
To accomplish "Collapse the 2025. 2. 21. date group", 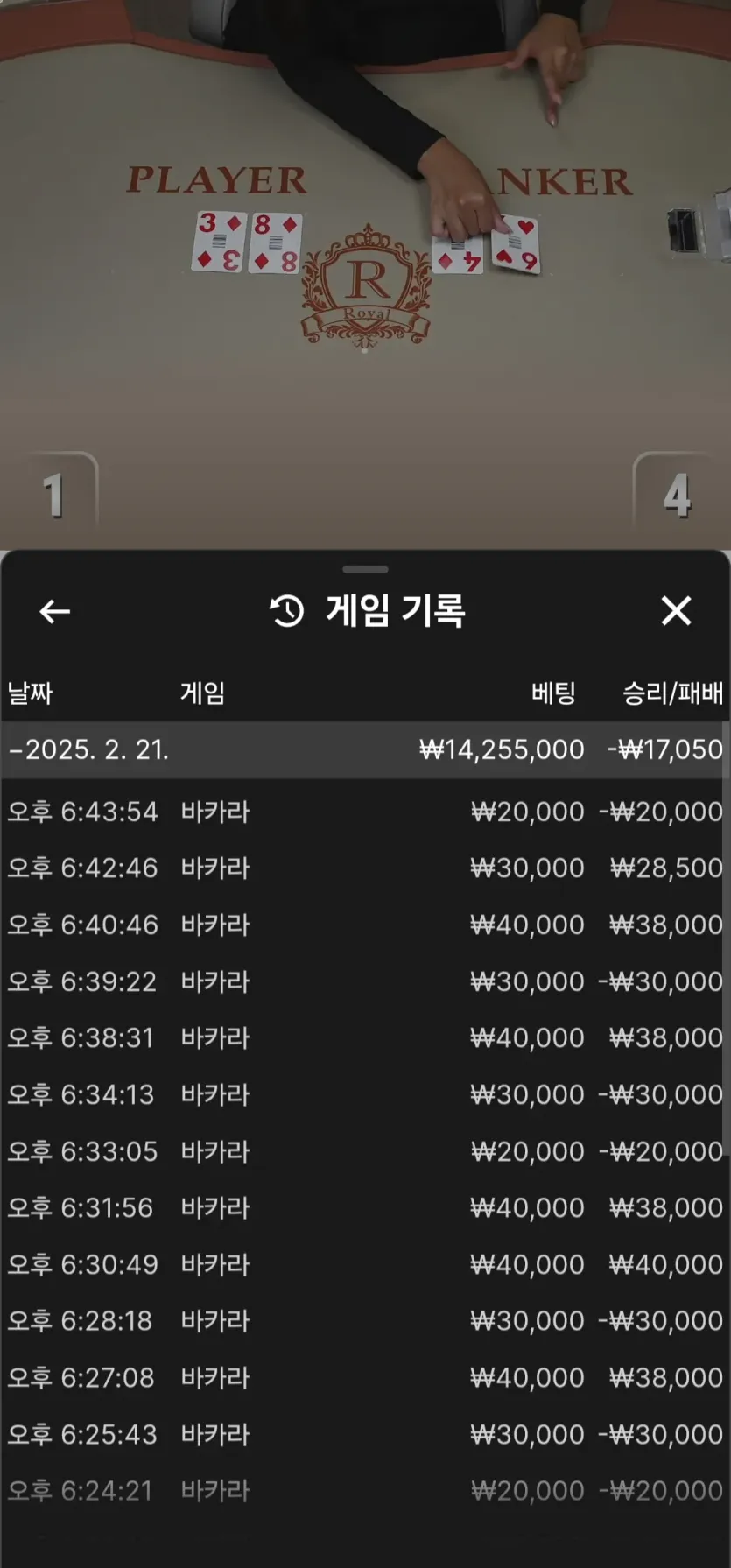I will point(363,750).
